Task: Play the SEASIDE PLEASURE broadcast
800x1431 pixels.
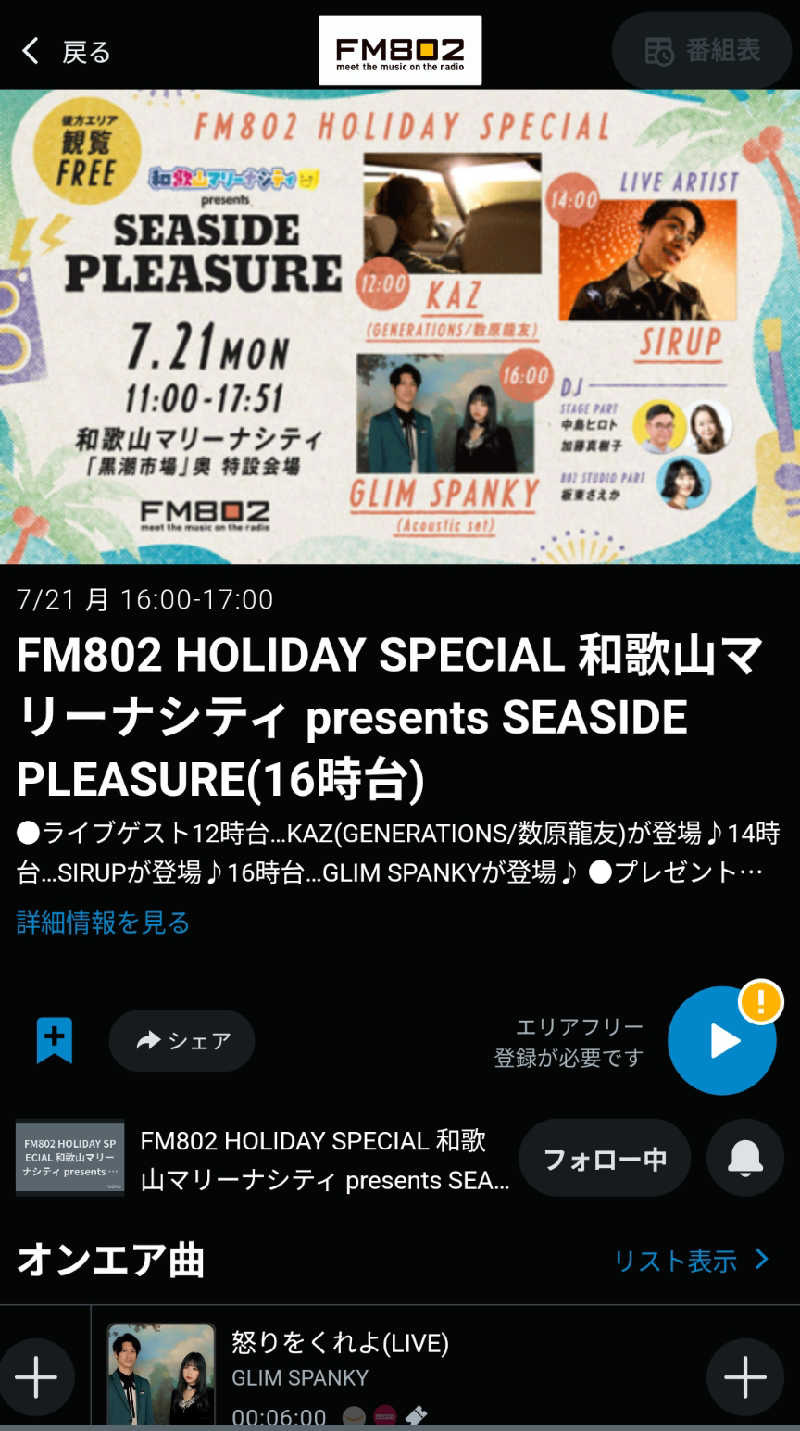Action: [721, 1040]
